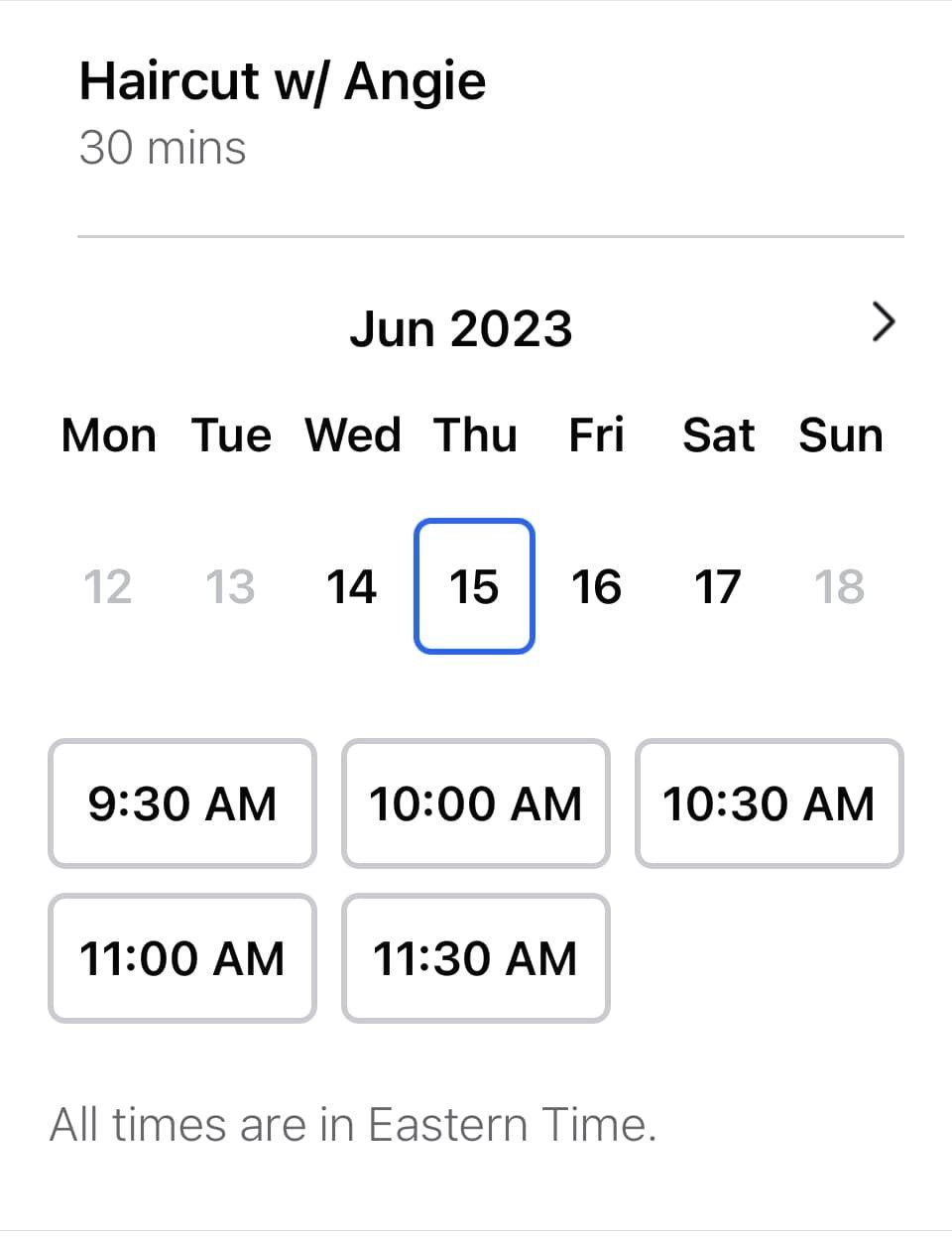Go to the next week of dates
Screen dimensions: 952x1238
883,322
